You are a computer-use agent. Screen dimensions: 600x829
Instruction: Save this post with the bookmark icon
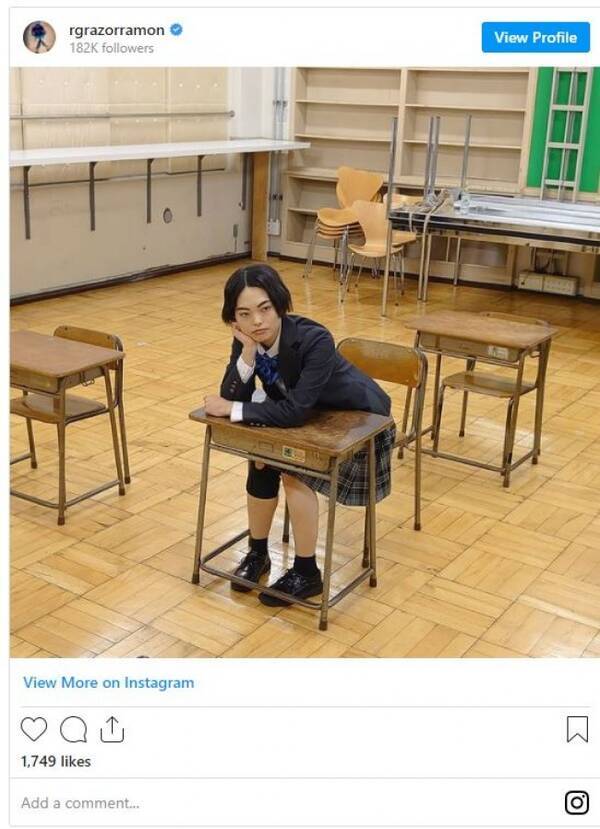coord(577,730)
